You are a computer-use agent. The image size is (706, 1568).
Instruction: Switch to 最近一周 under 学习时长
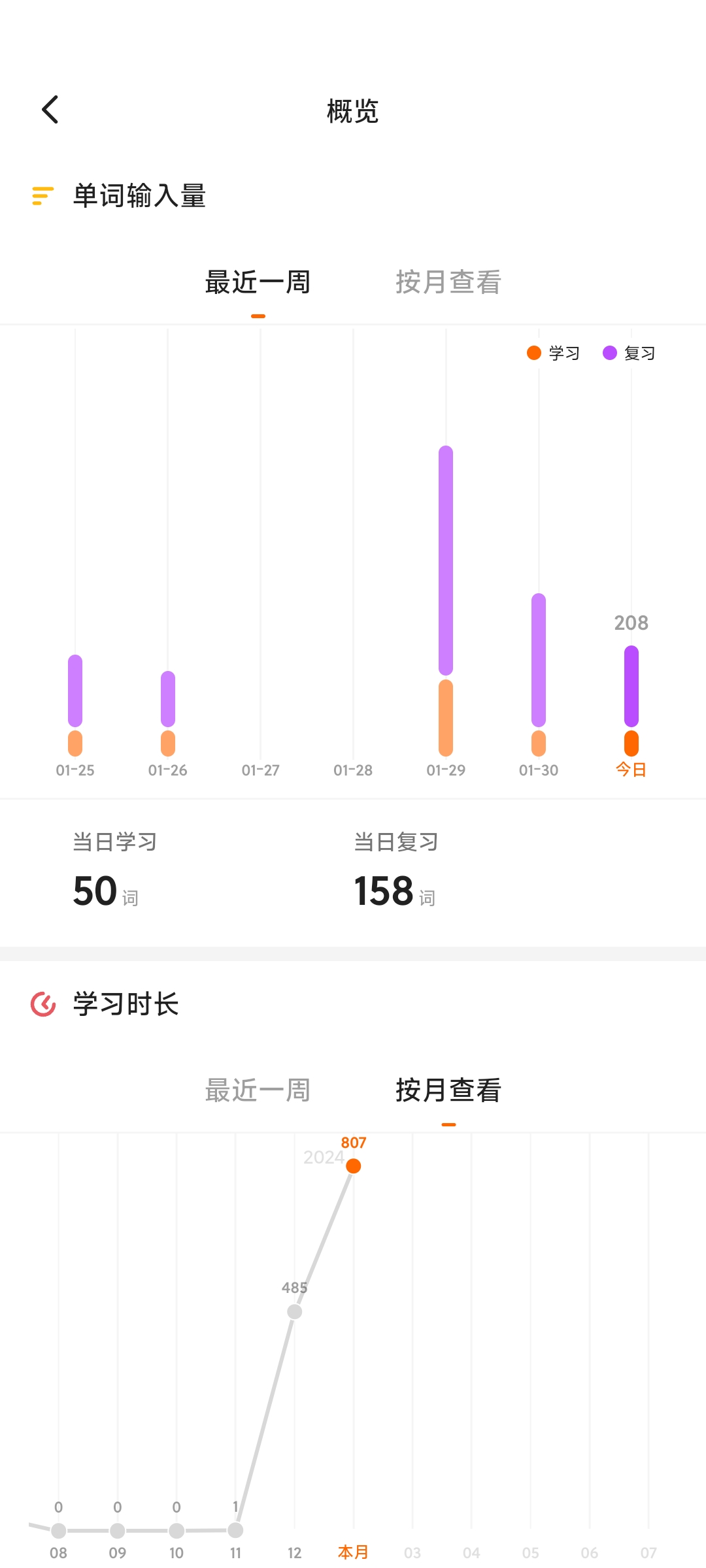point(258,1090)
